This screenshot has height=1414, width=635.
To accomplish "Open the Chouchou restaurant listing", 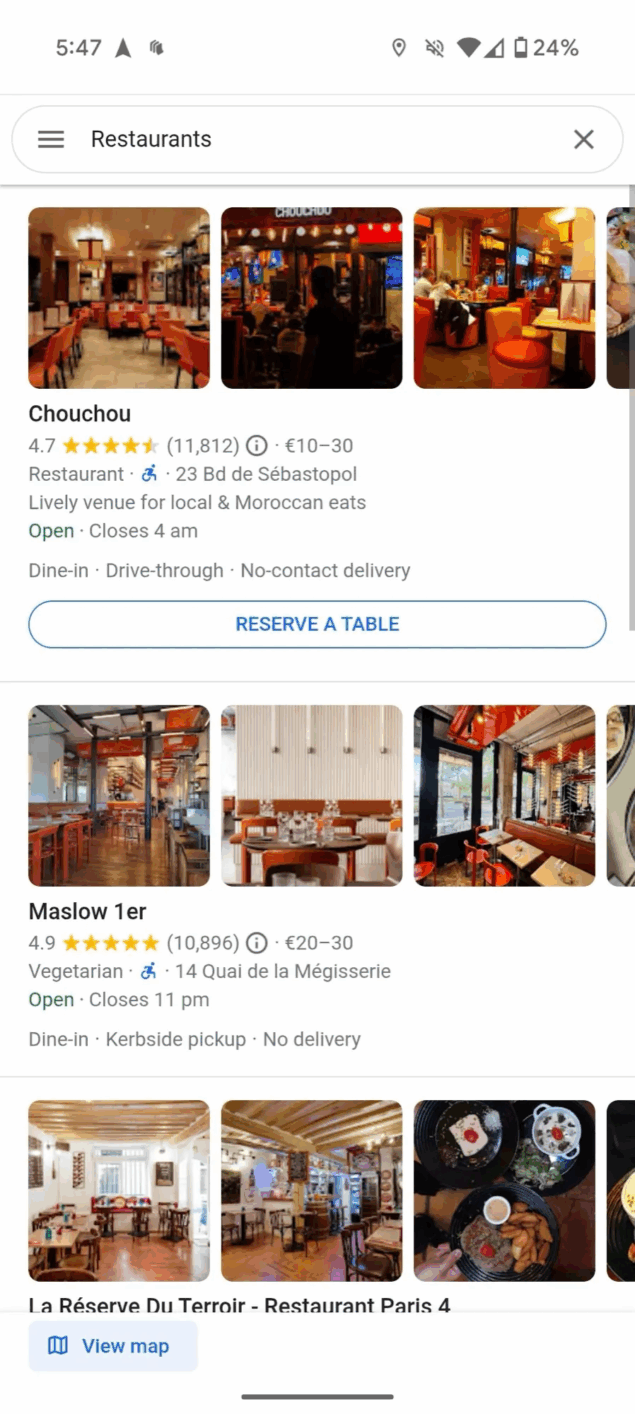I will tap(80, 414).
